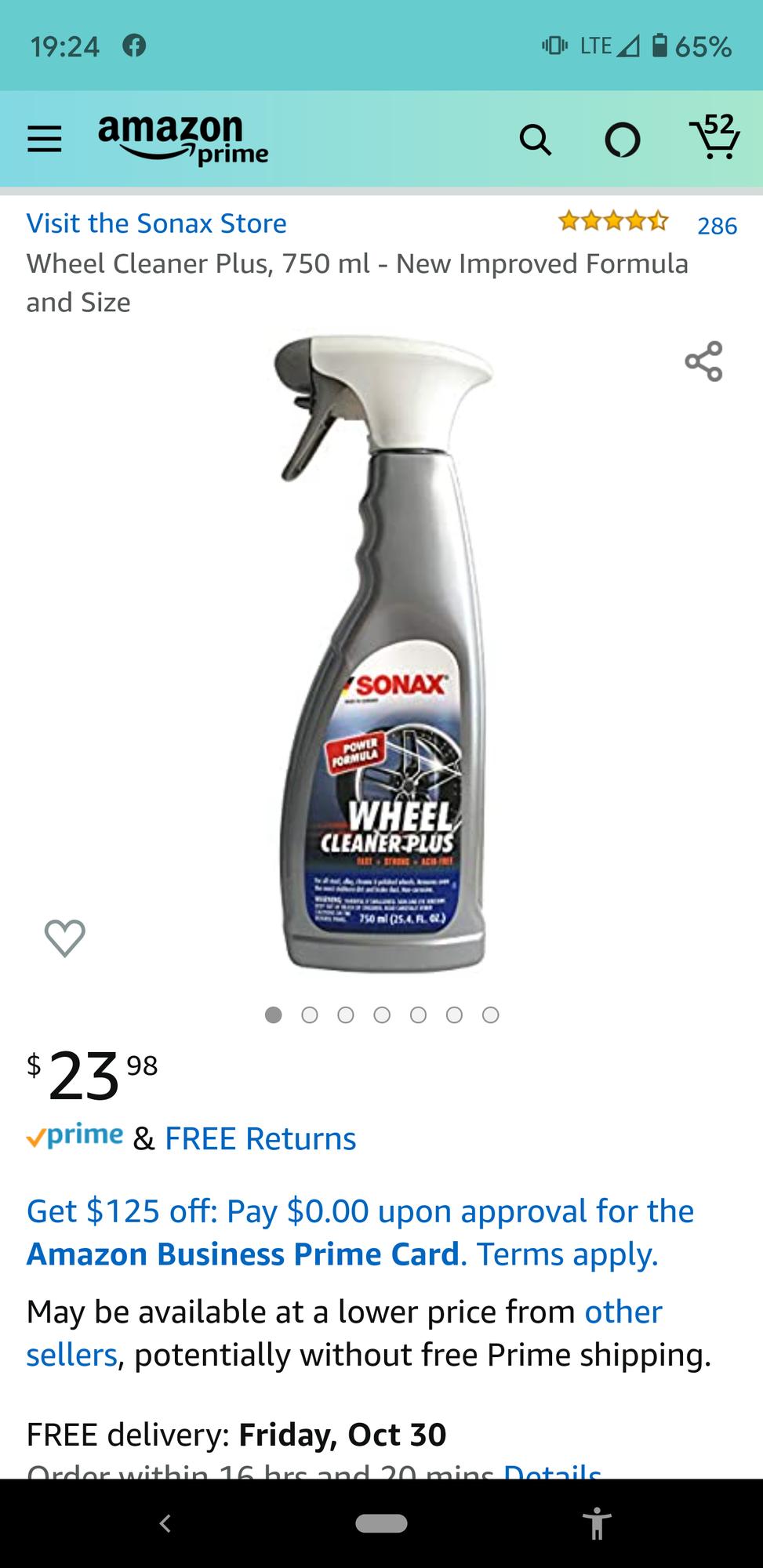Screen dimensions: 763x1568
Task: Open delivery Details link
Action: [x=552, y=1471]
